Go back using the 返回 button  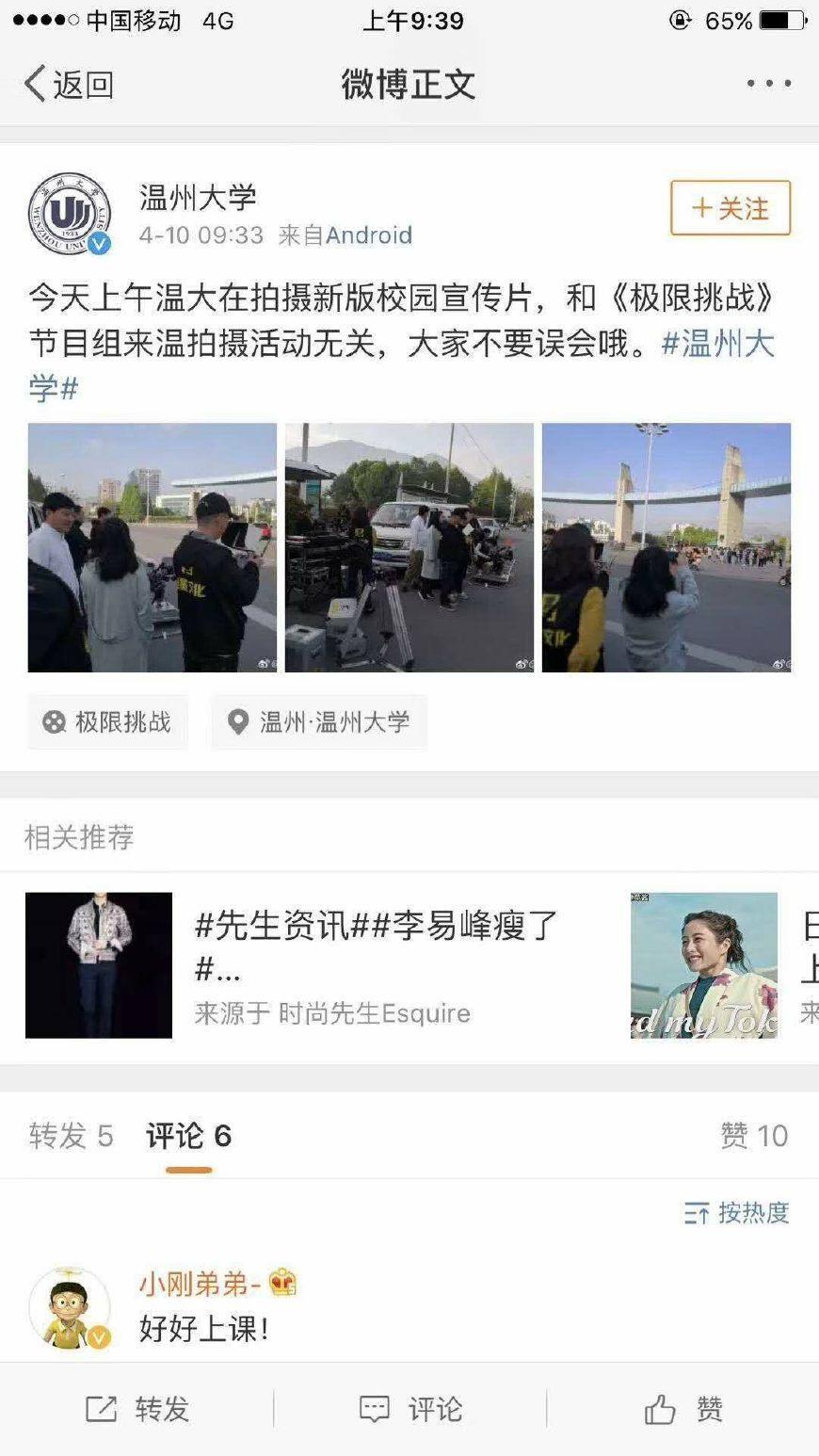point(69,84)
